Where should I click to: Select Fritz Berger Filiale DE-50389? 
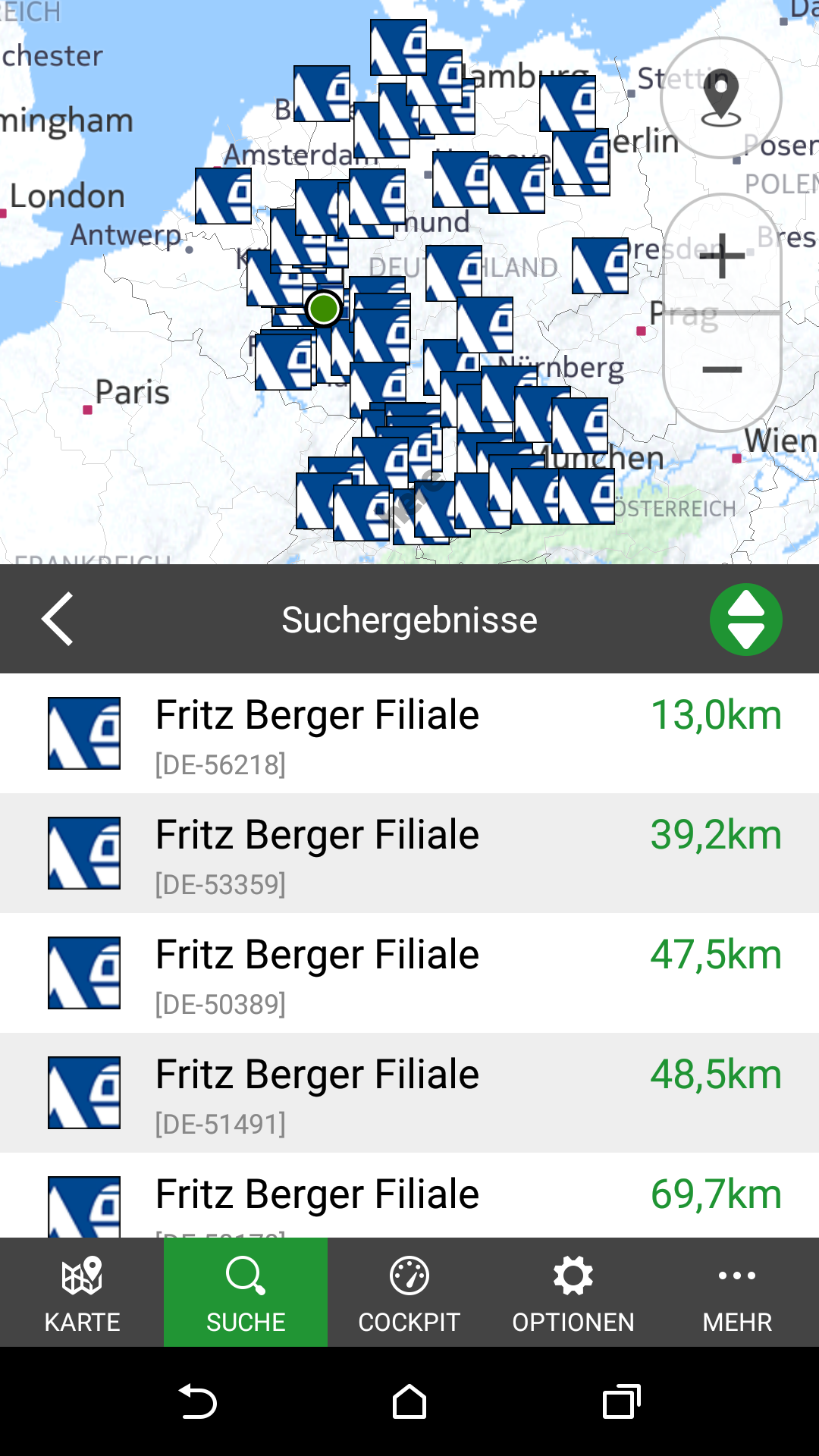tap(409, 973)
